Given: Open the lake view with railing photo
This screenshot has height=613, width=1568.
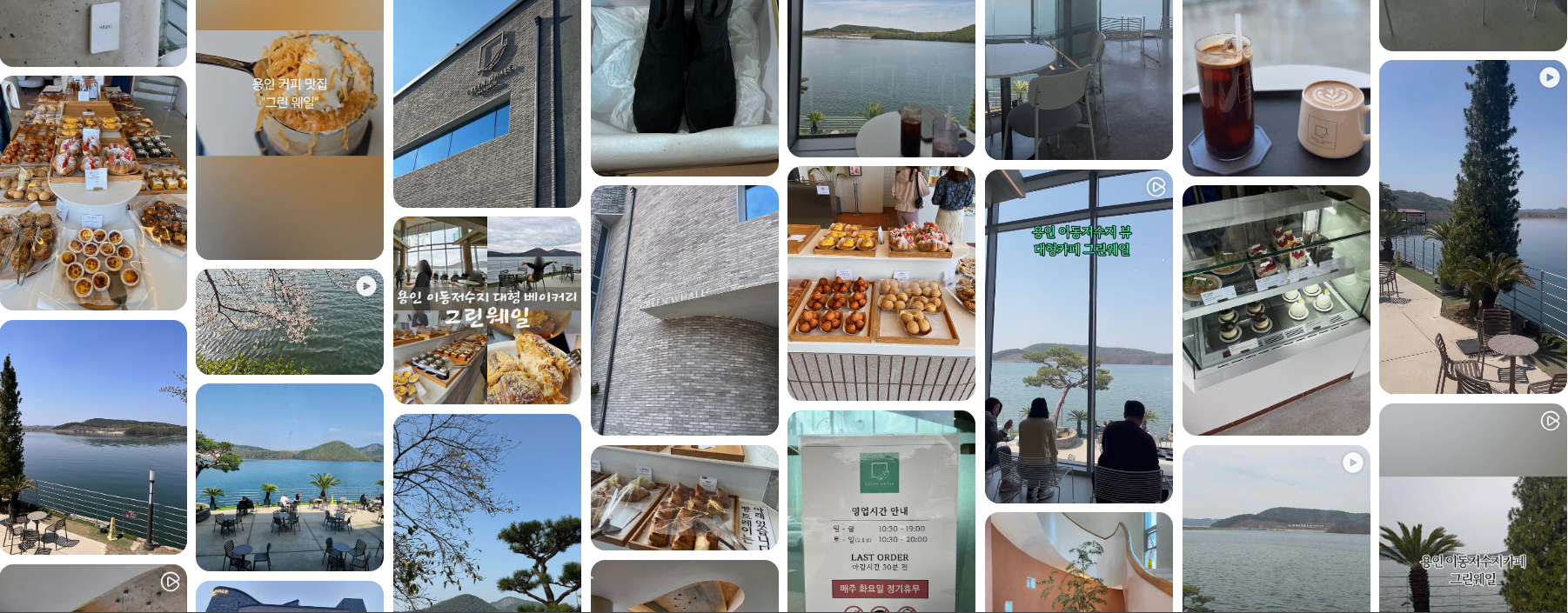Looking at the screenshot, I should [x=93, y=437].
